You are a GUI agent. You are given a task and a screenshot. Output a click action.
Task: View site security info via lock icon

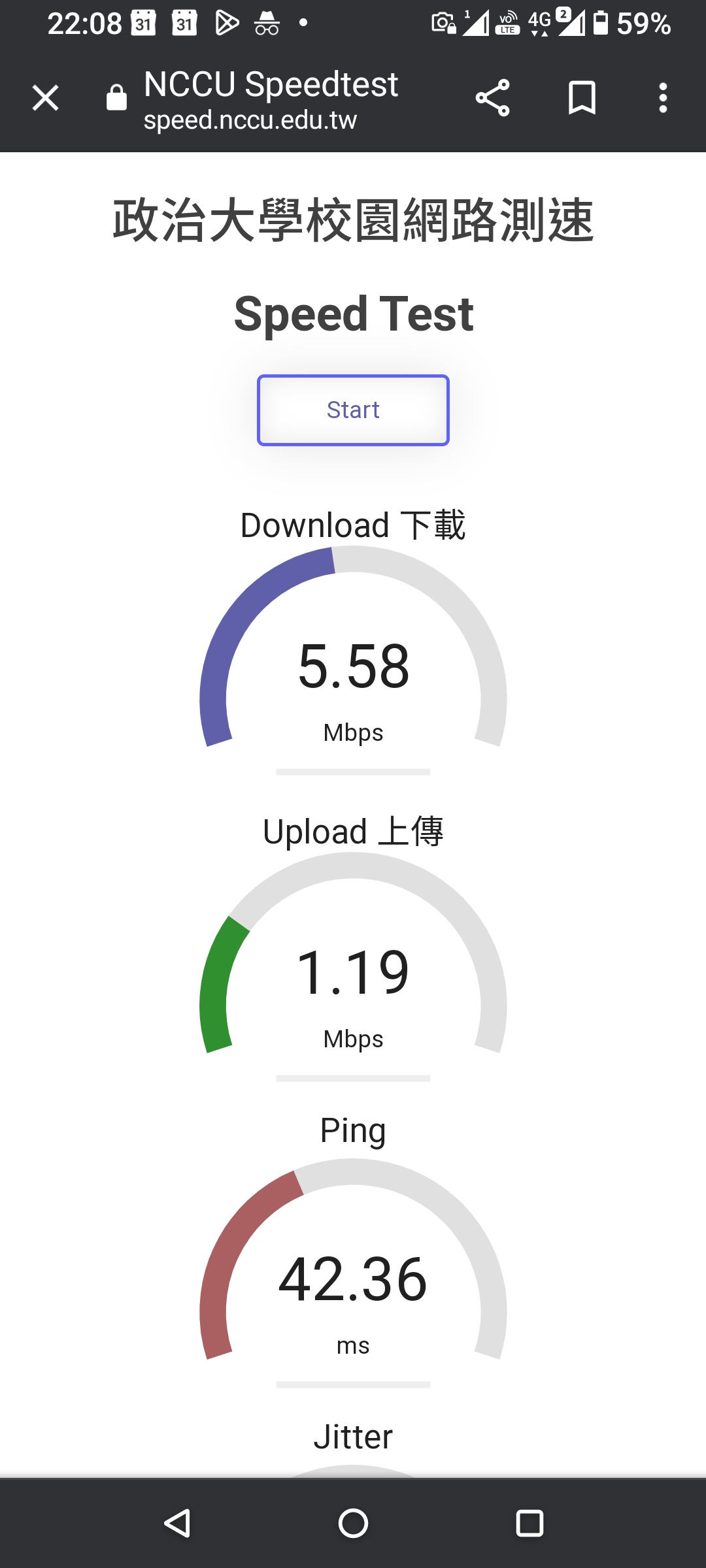[116, 99]
